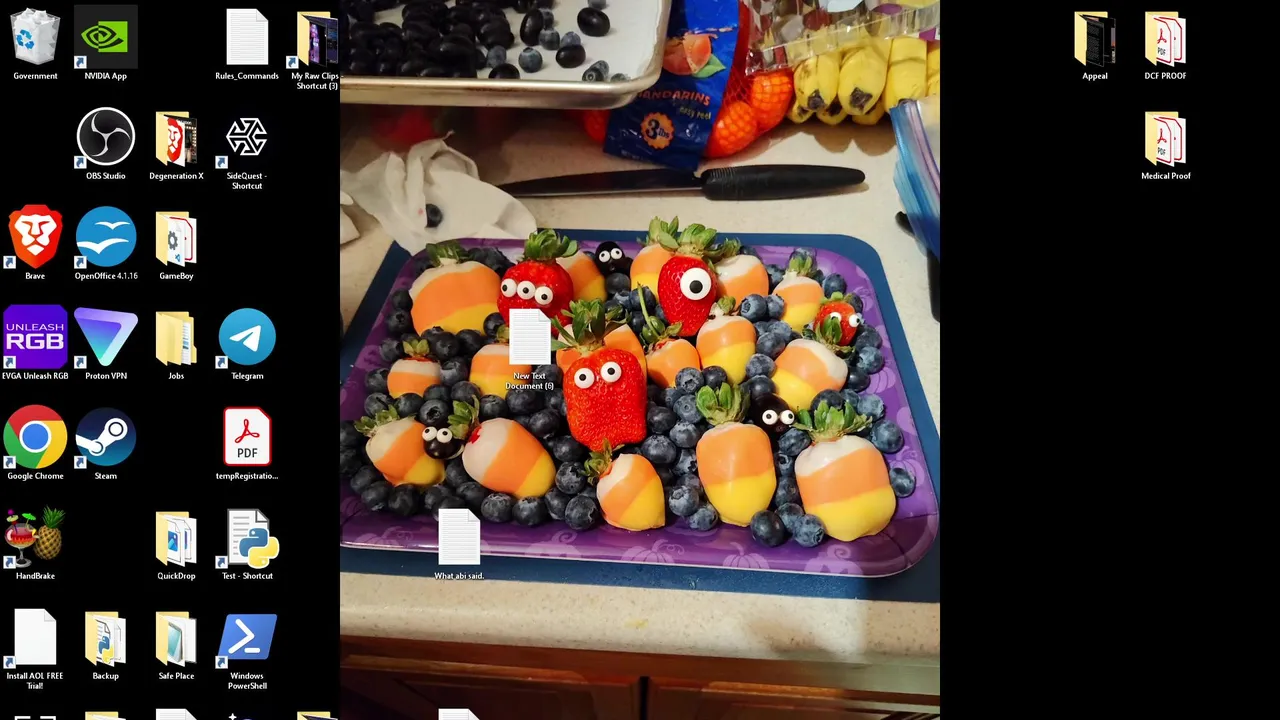This screenshot has height=720, width=1280.
Task: Open Steam
Action: [x=105, y=438]
